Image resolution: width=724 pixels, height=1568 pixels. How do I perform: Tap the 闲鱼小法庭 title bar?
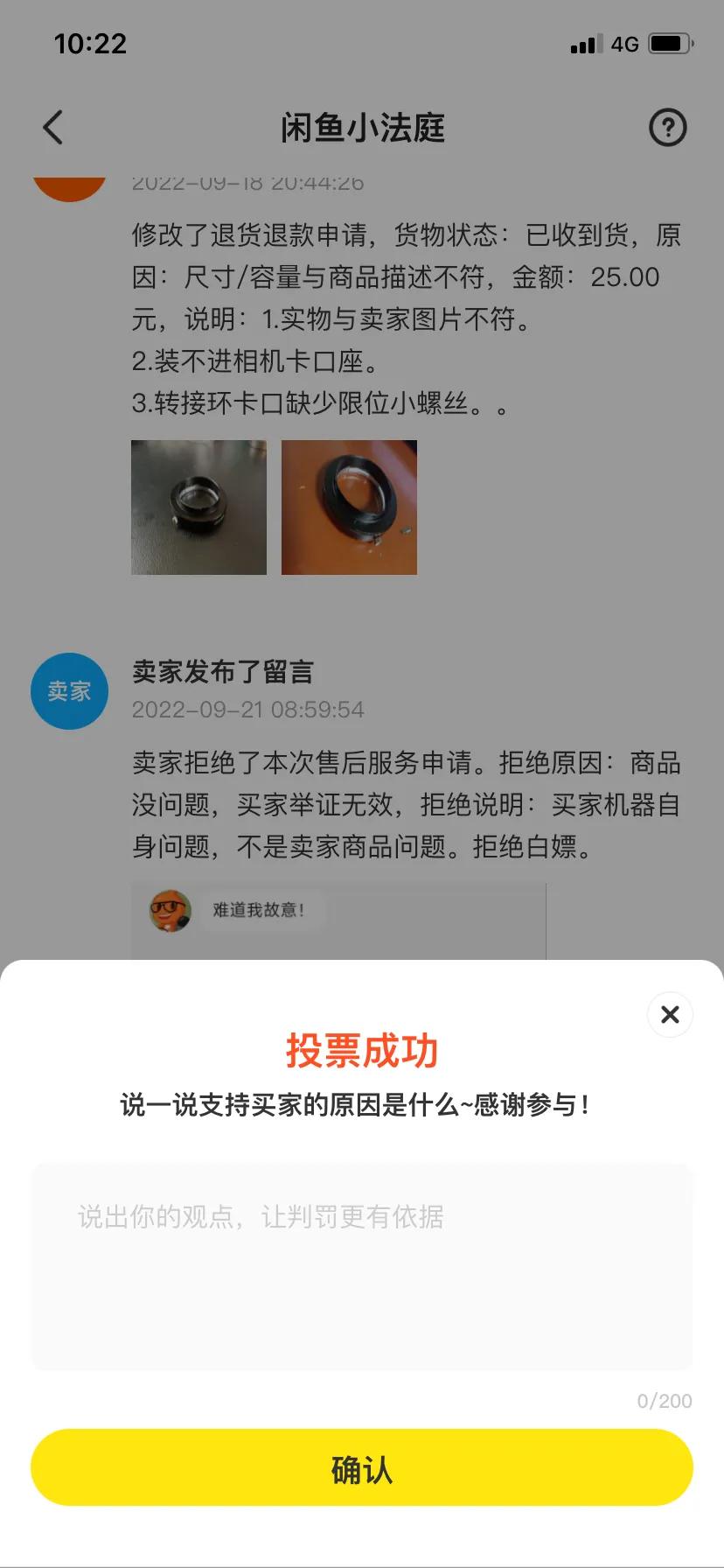pos(362,127)
